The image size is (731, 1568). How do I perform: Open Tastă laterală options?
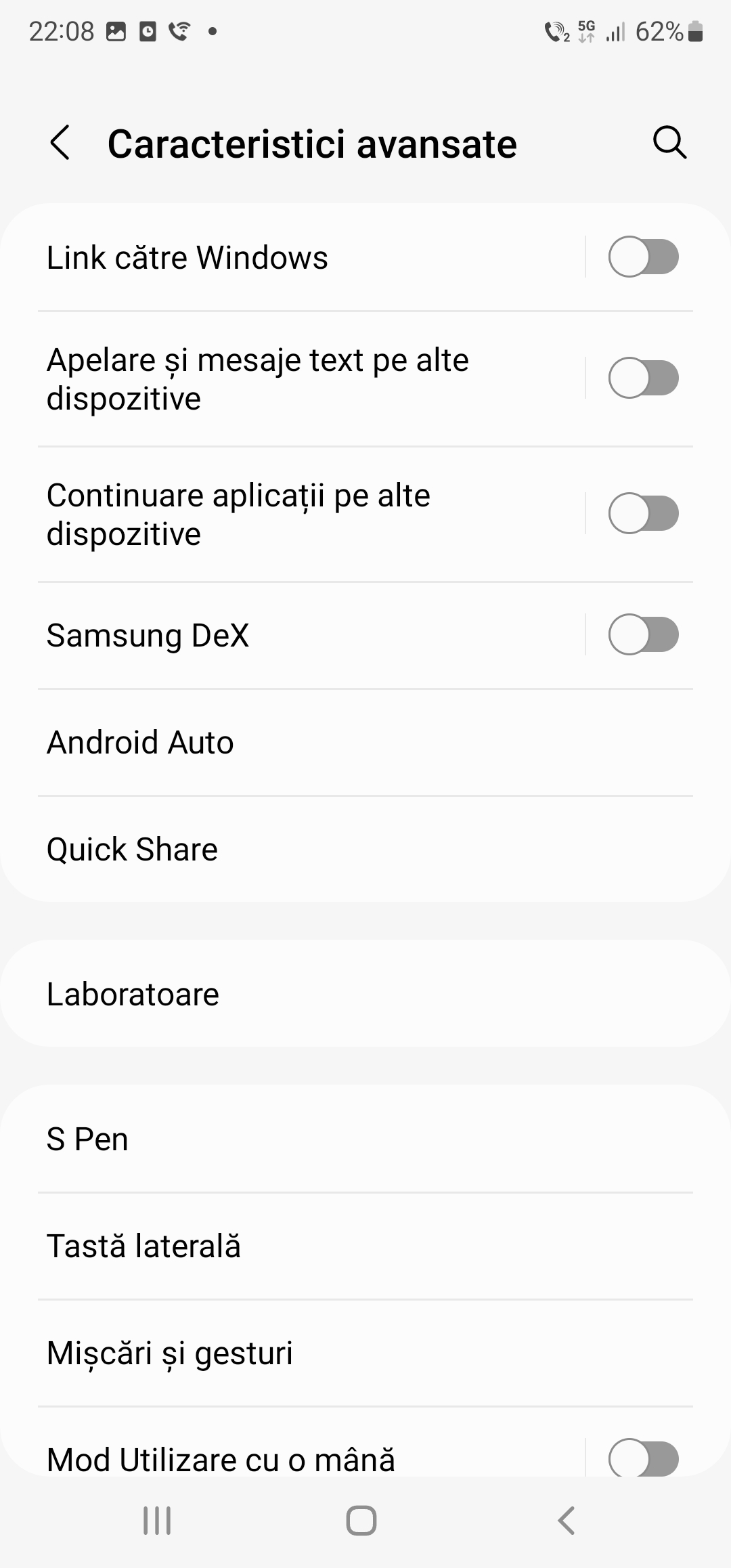pyautogui.click(x=365, y=1246)
